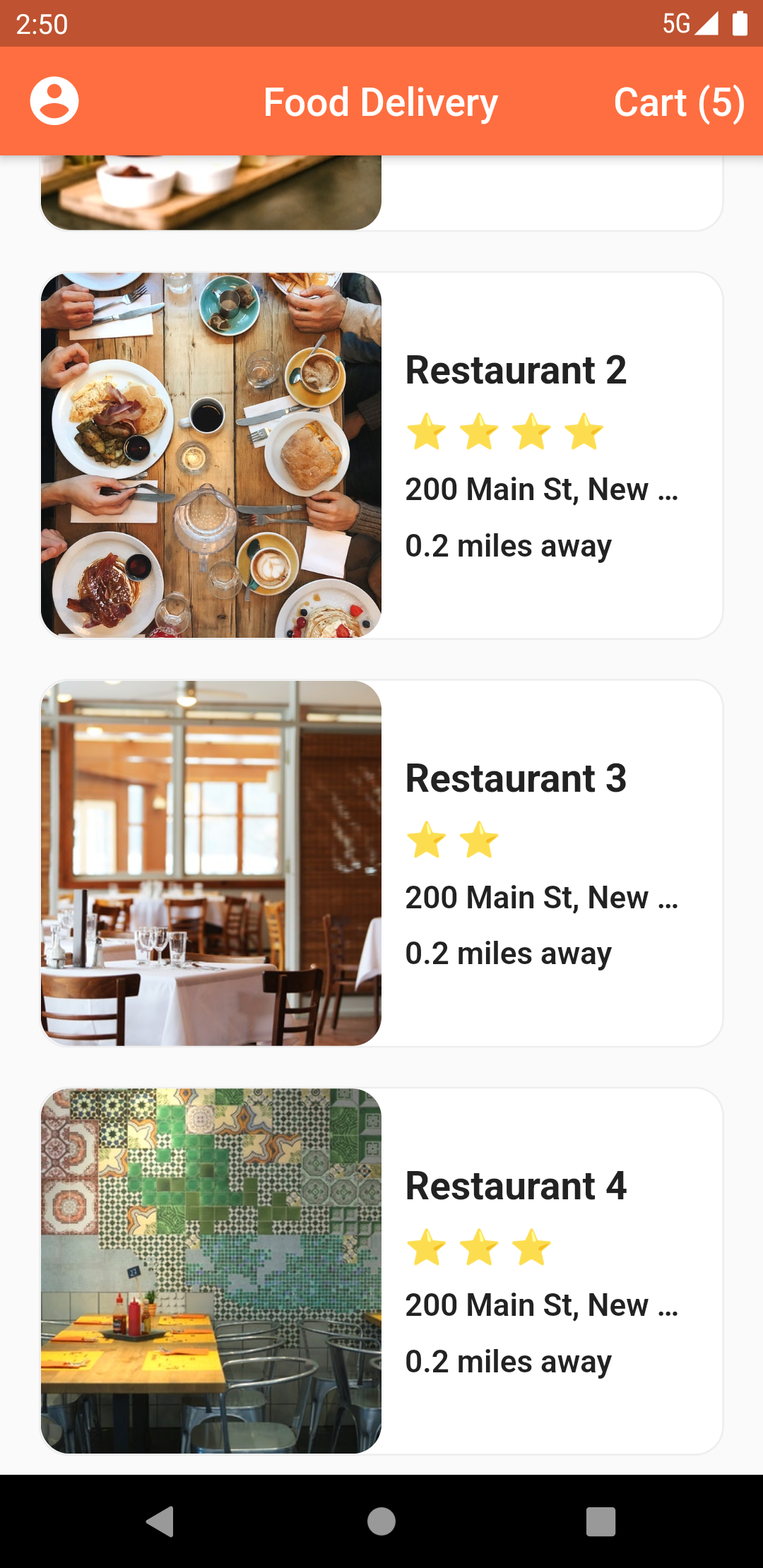Select the Restaurant 4 title
Image resolution: width=763 pixels, height=1568 pixels.
(517, 1187)
